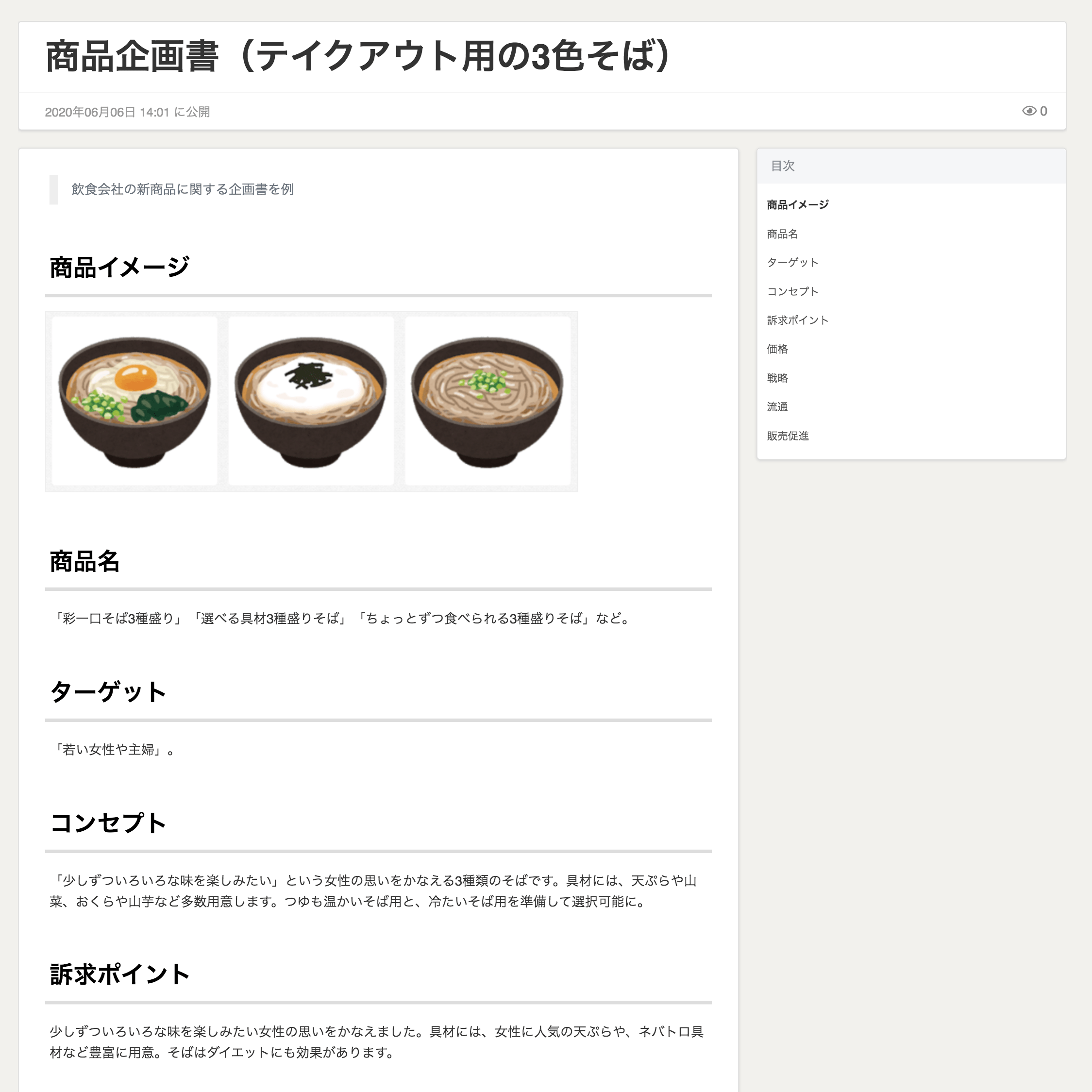Screen dimensions: 1092x1092
Task: Open the three soba bowls product image
Action: [x=311, y=401]
